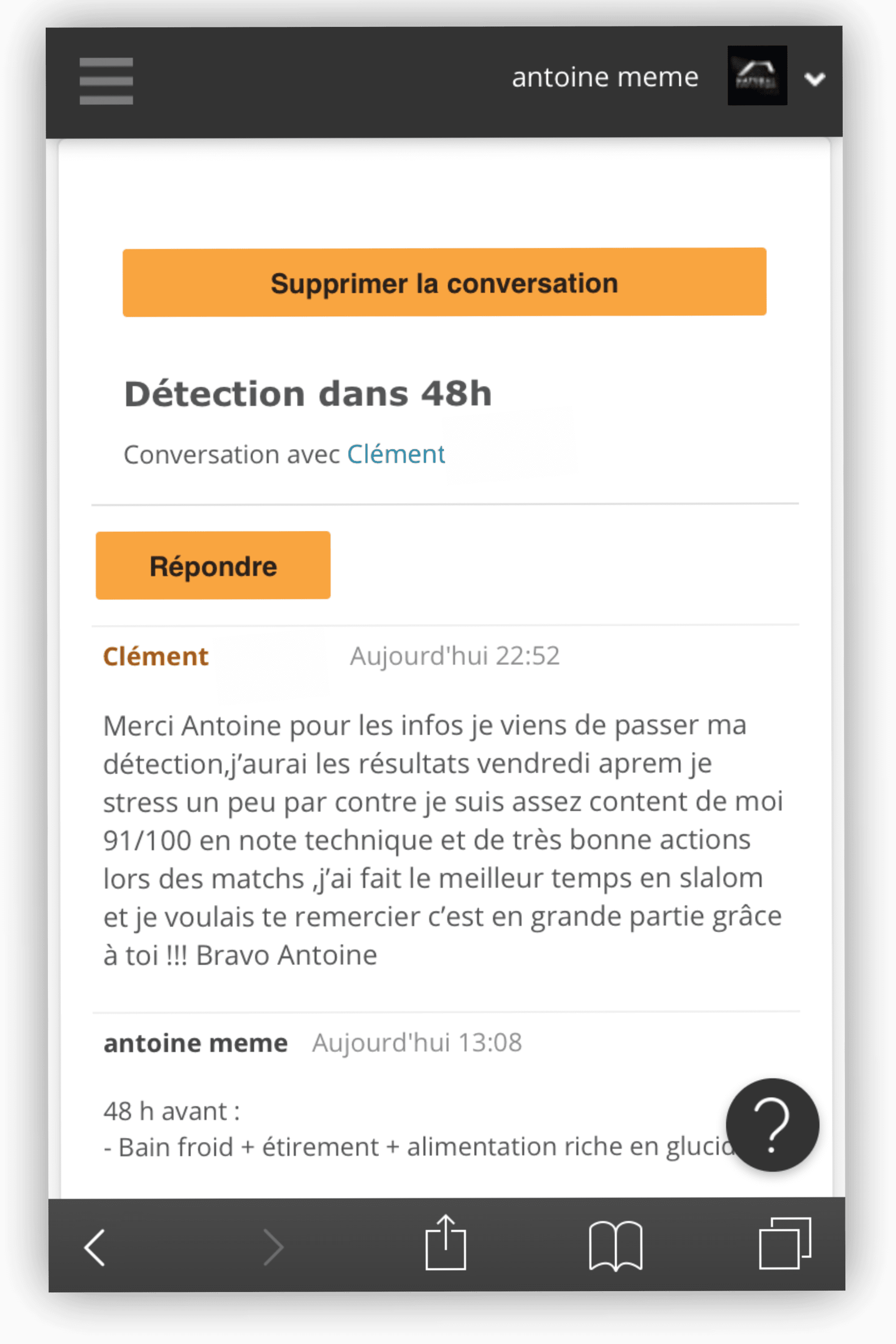Open browser bookmarks
Viewport: 896px width, 1344px height.
(x=616, y=1246)
